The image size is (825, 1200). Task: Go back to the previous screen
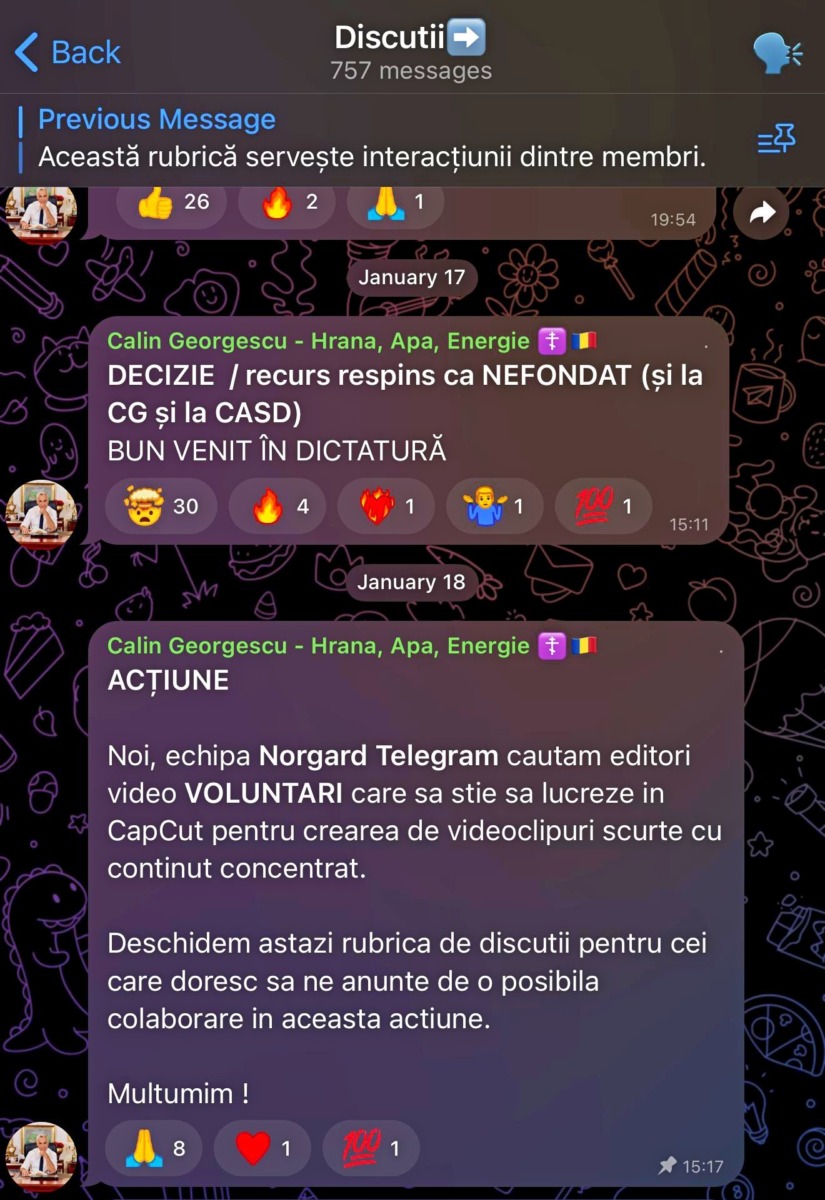pyautogui.click(x=68, y=52)
